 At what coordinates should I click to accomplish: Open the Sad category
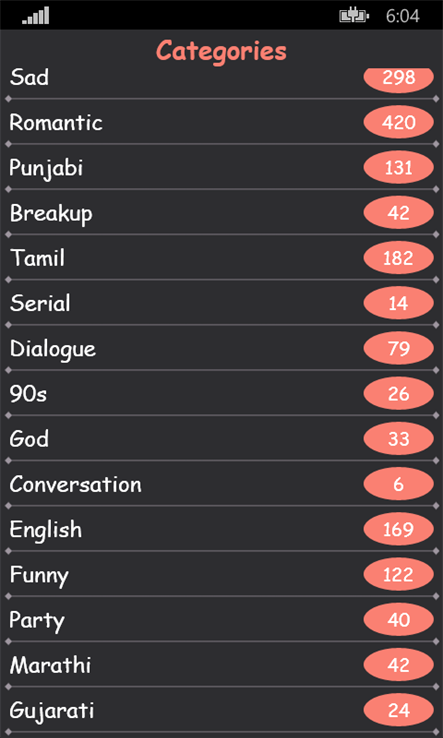221,78
